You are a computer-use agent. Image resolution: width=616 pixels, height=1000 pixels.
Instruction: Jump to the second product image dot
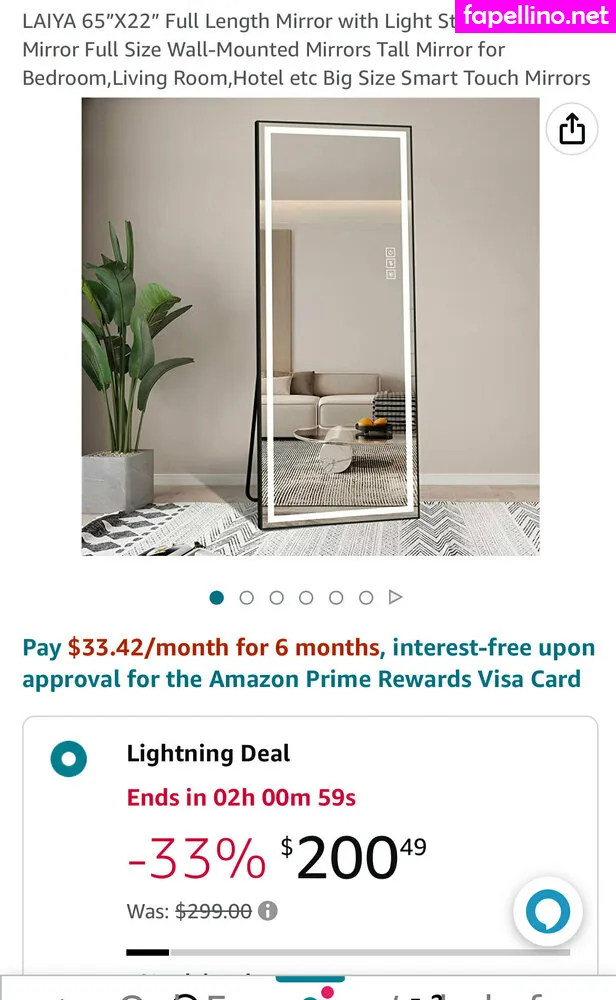pyautogui.click(x=246, y=598)
